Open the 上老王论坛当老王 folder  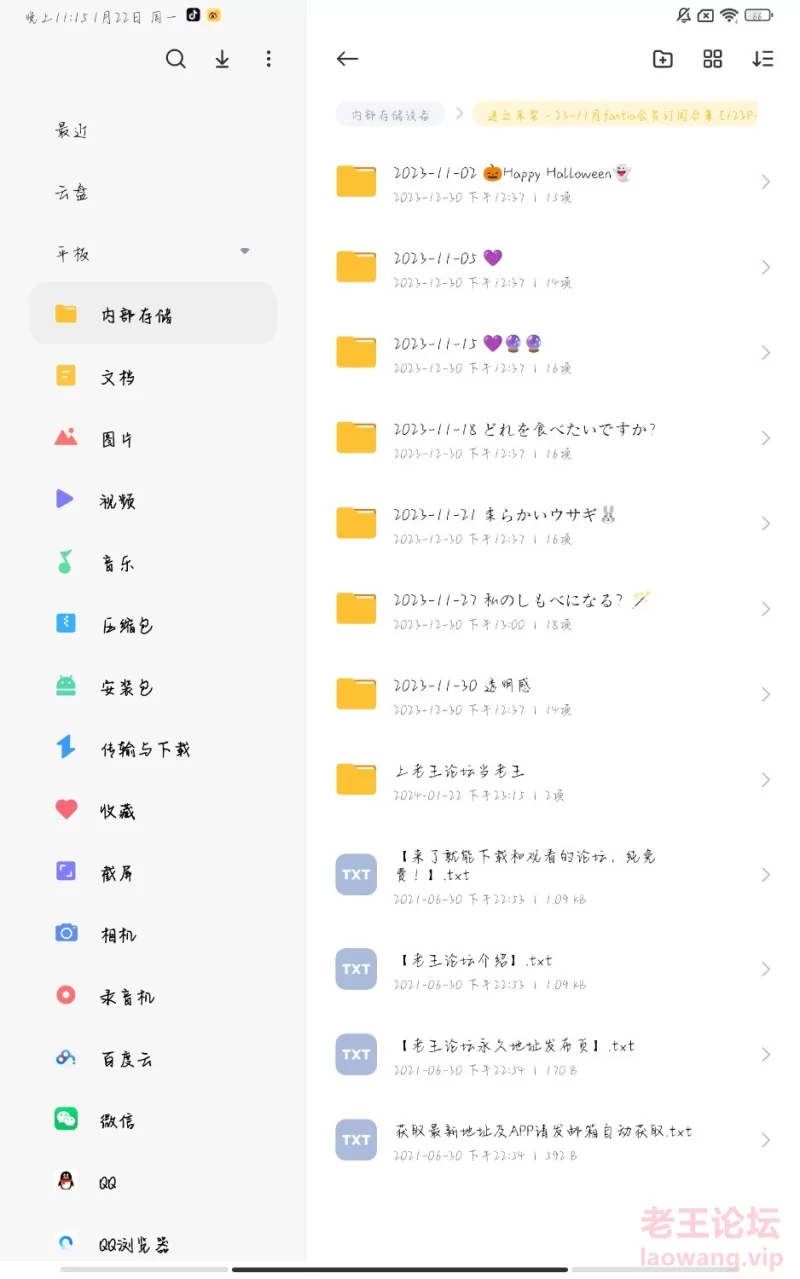460,780
